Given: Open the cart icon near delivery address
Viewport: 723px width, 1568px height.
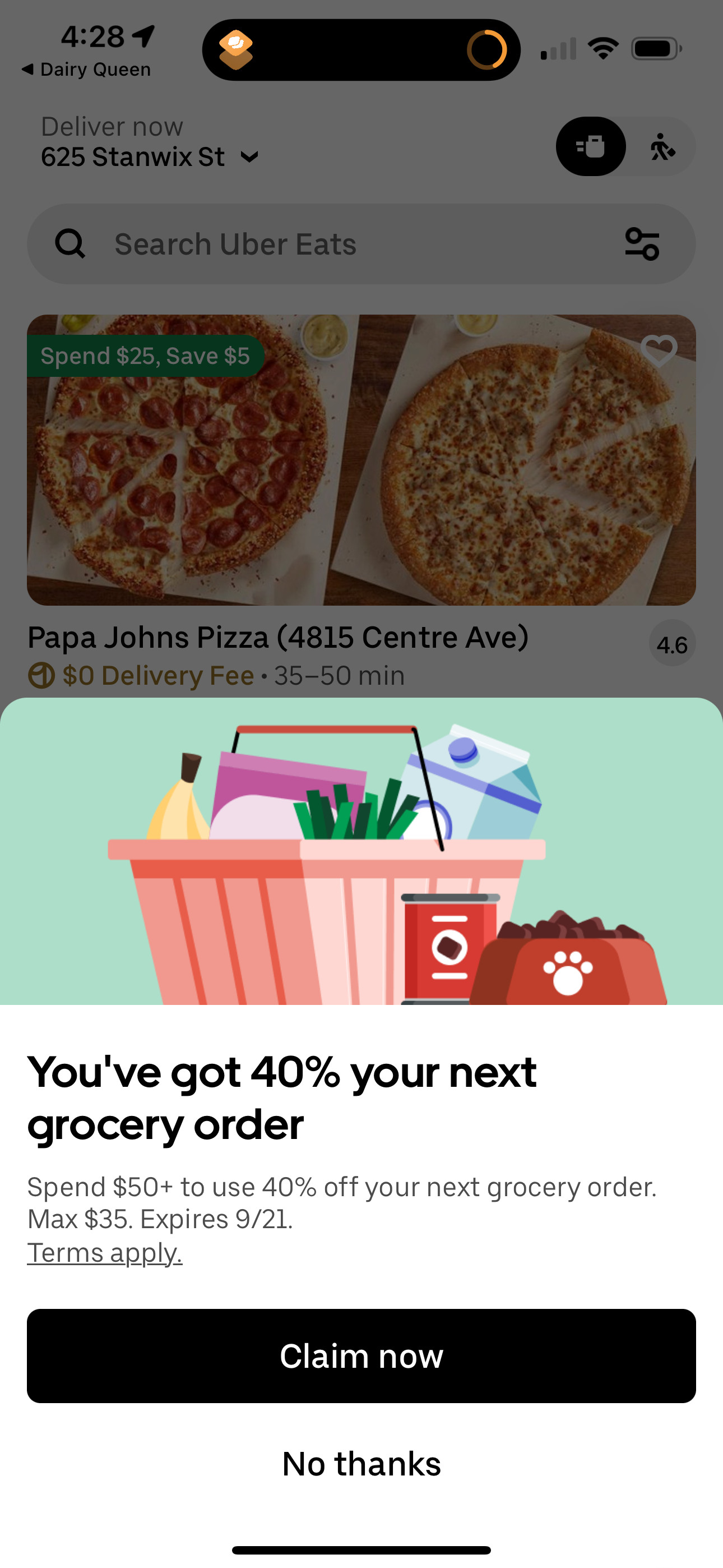Looking at the screenshot, I should coord(590,146).
